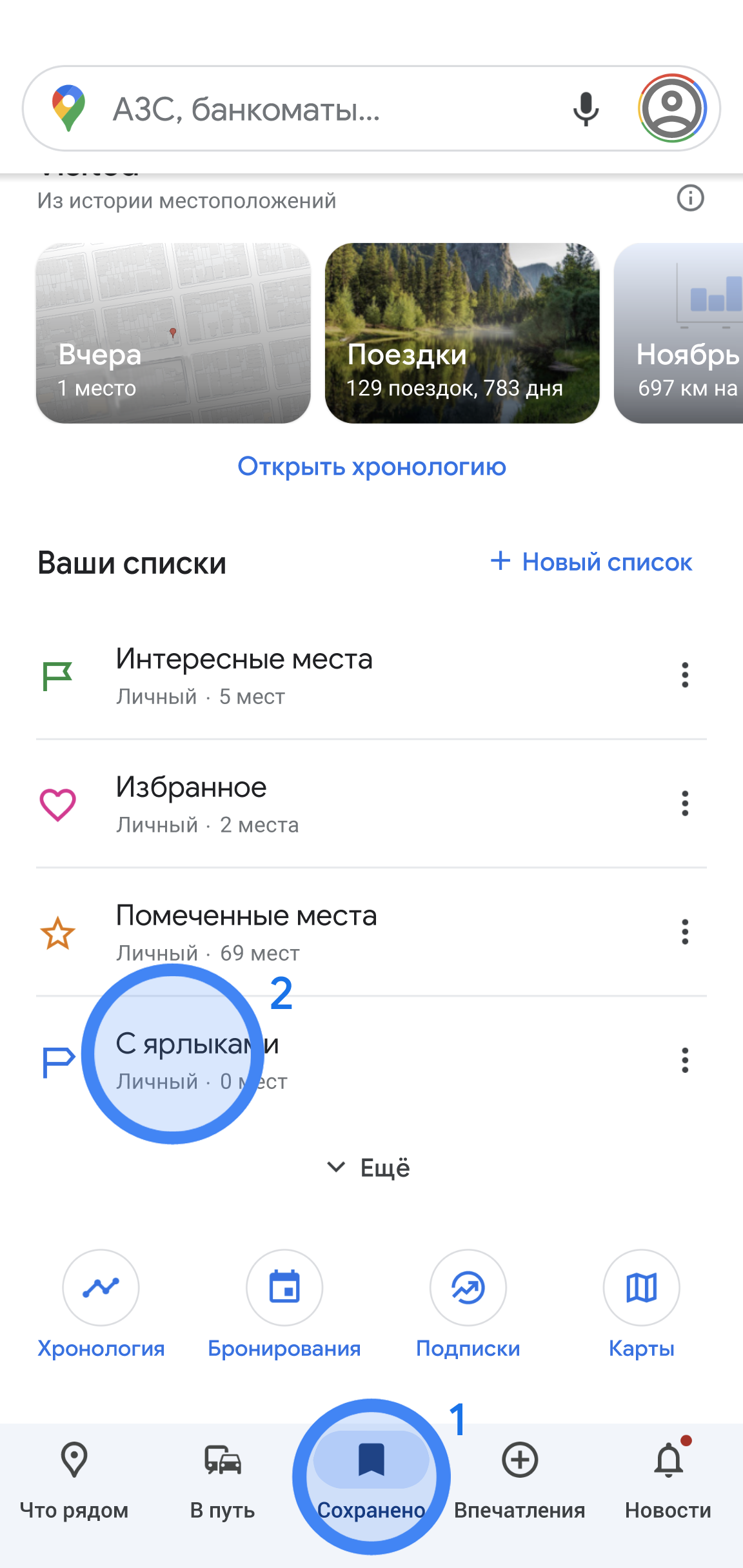This screenshot has height=1568, width=743.
Task: Switch to the Что рядом tab
Action: click(74, 1480)
